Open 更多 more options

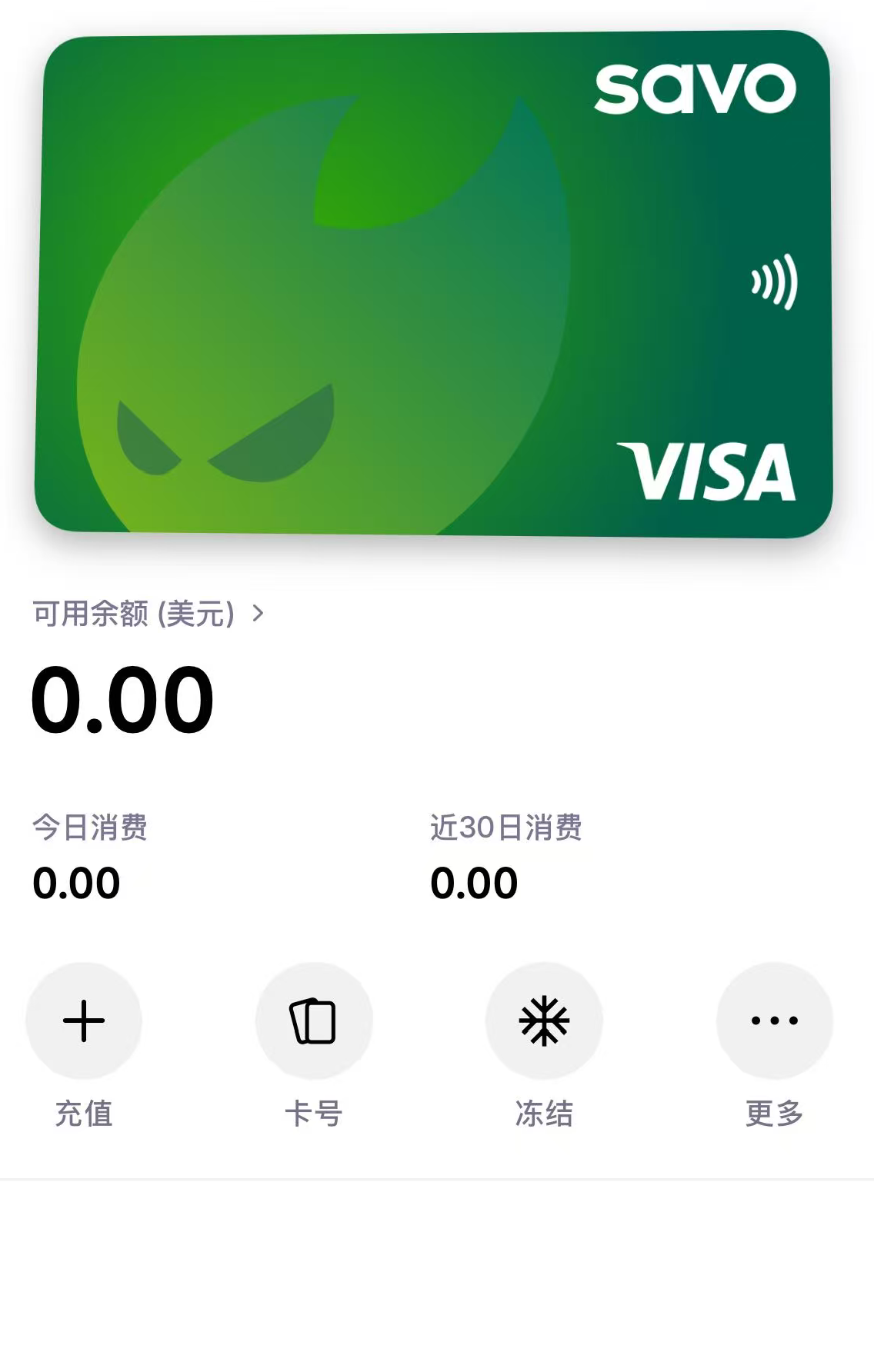point(774,1021)
